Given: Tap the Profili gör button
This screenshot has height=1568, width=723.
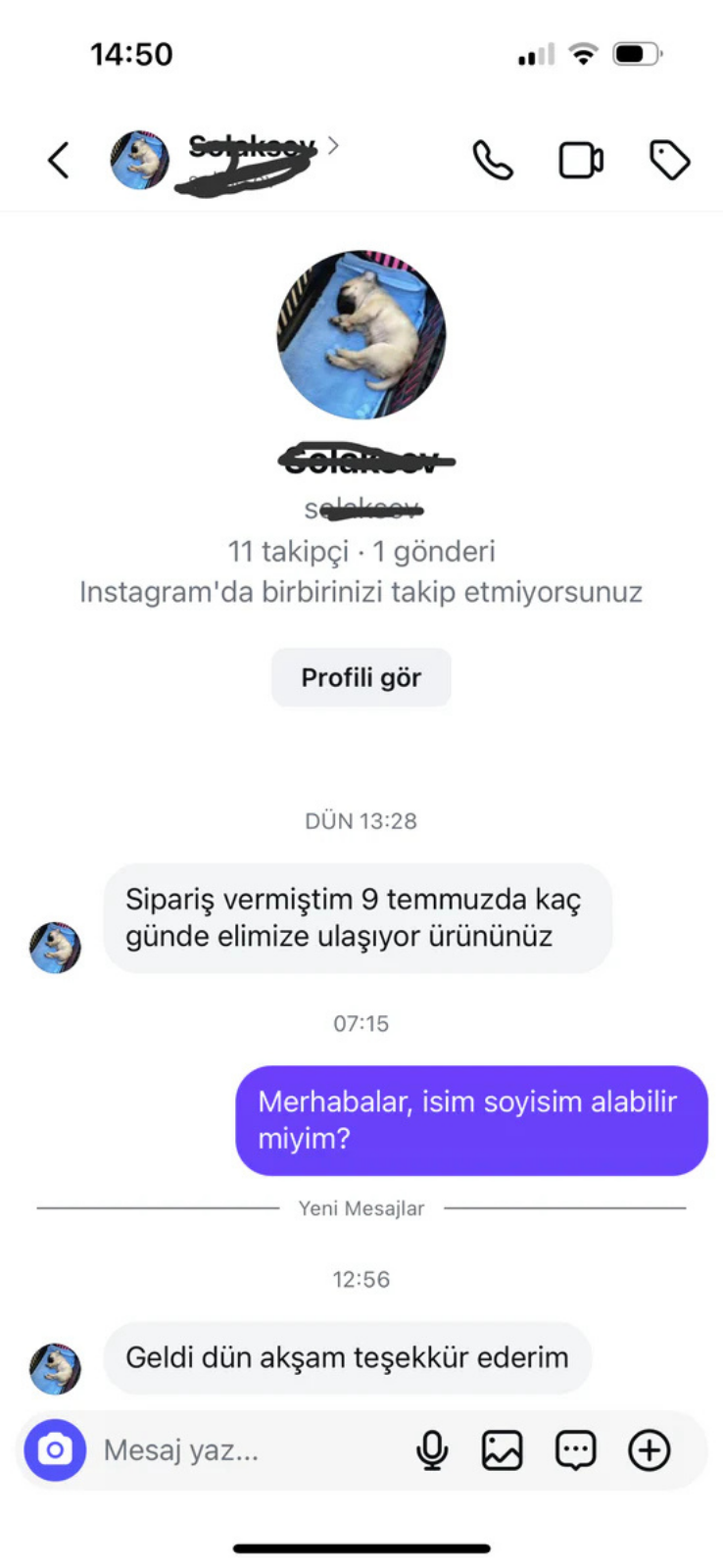Looking at the screenshot, I should [361, 677].
